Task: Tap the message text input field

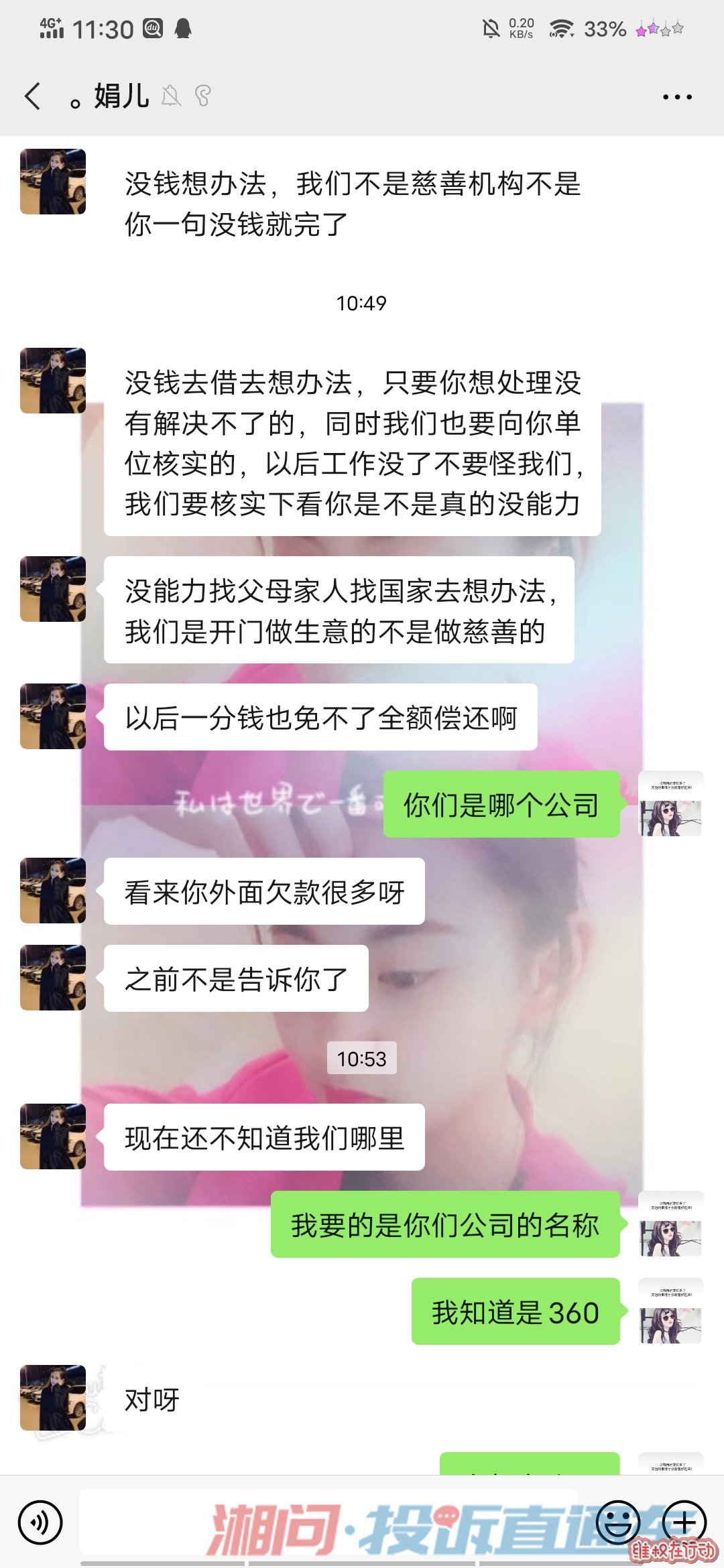Action: coord(328,1521)
